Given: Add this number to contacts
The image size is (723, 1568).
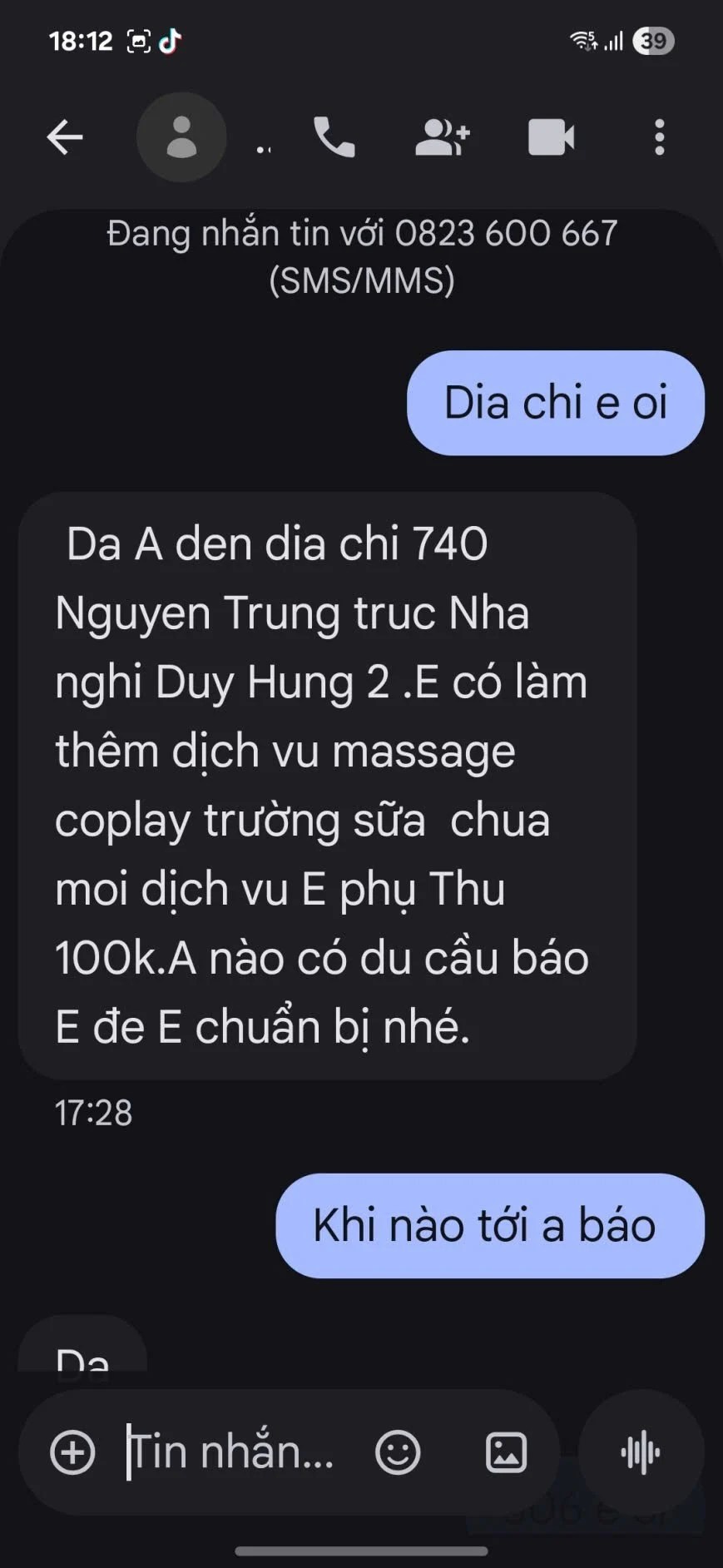Looking at the screenshot, I should click(x=442, y=137).
